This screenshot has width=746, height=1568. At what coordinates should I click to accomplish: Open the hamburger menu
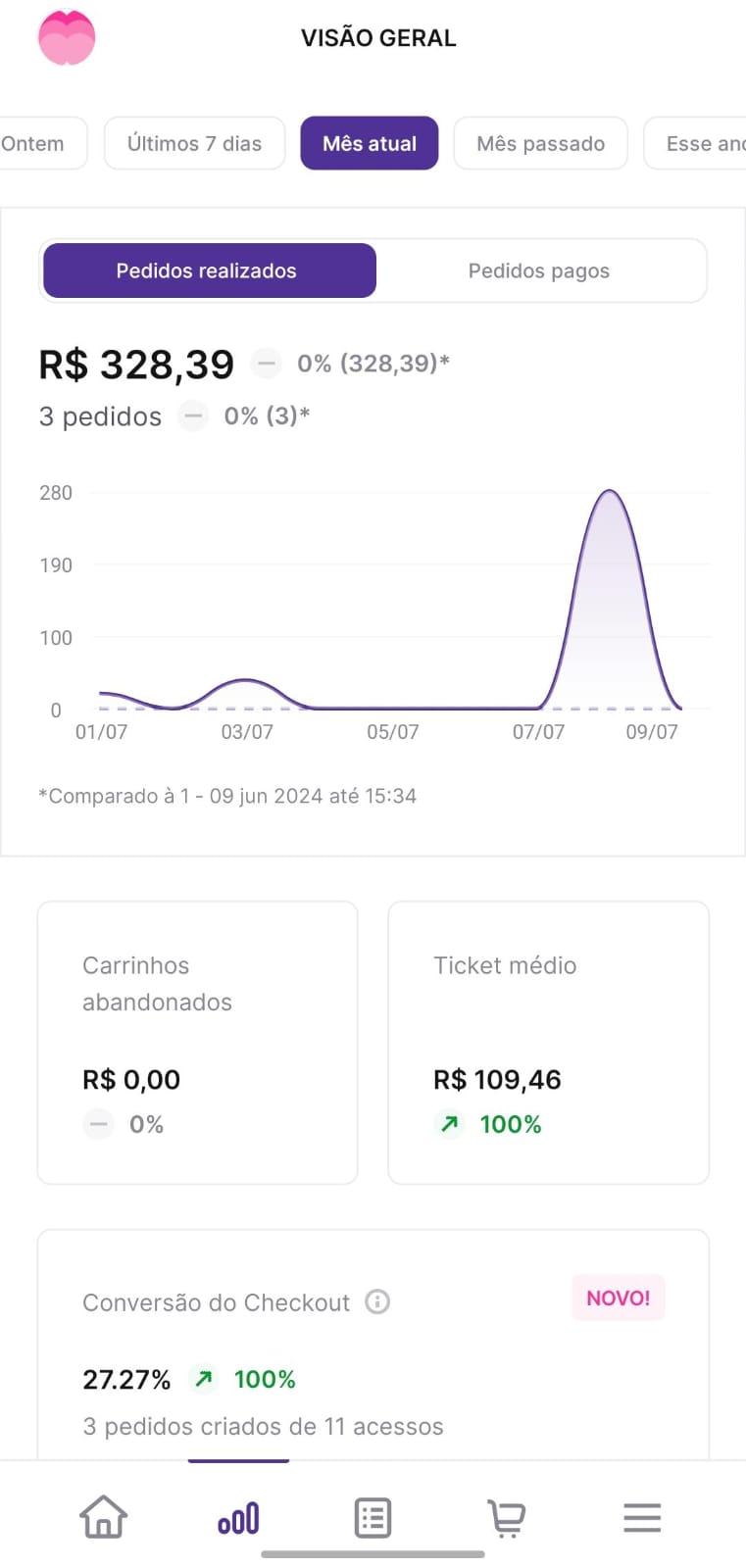(x=642, y=1517)
